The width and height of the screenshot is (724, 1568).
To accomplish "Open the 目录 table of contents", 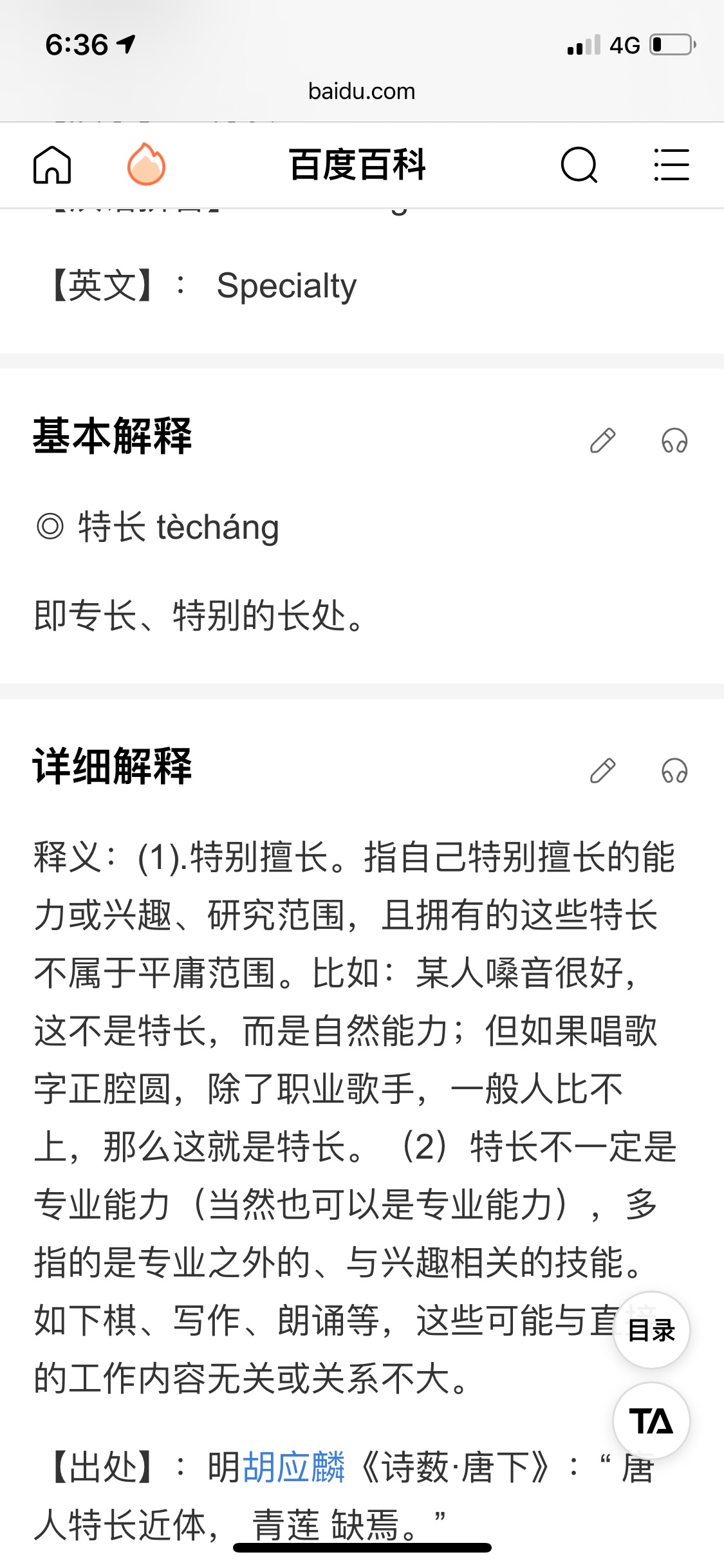I will 651,1330.
